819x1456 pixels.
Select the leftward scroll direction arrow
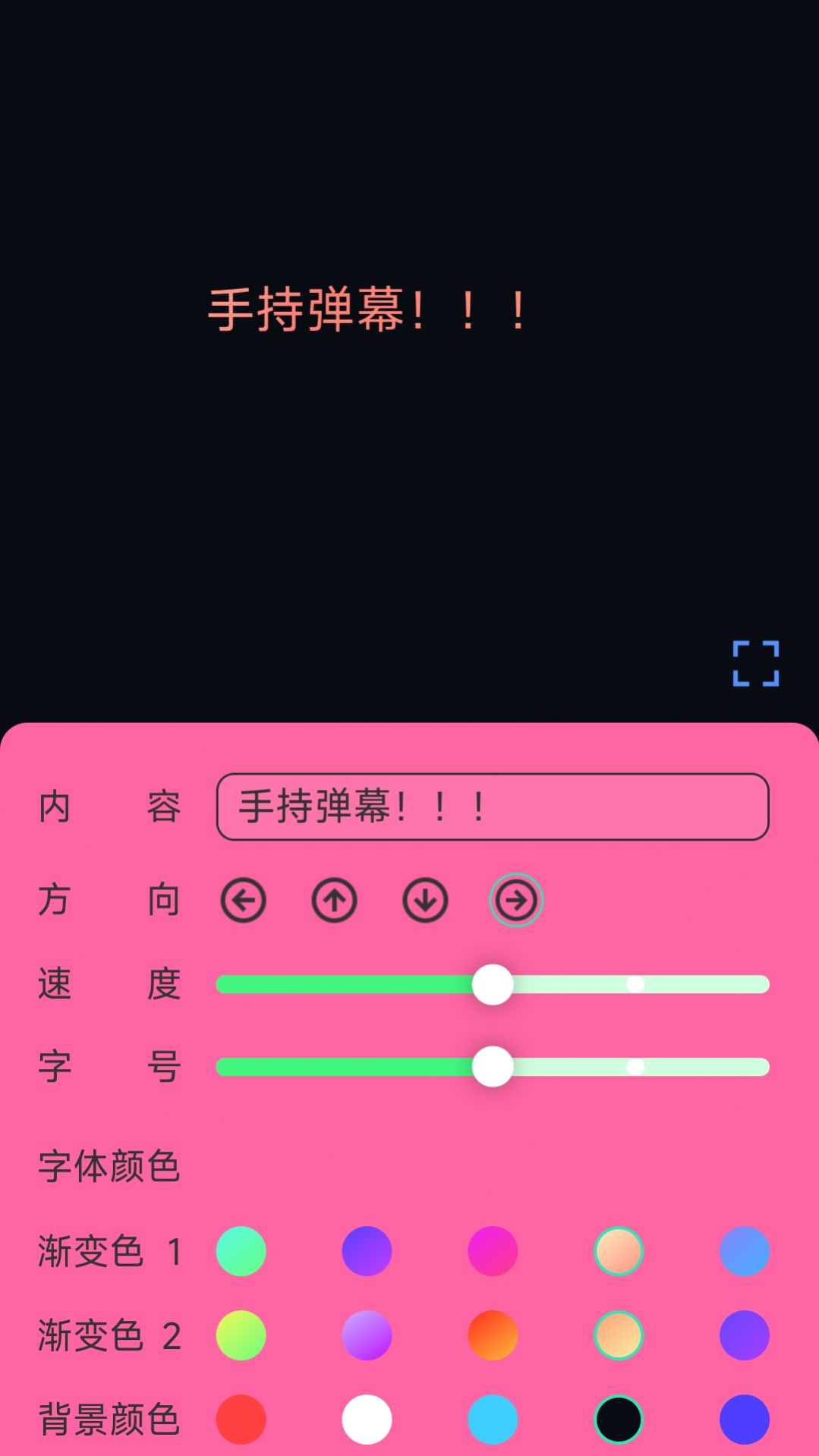pos(241,900)
